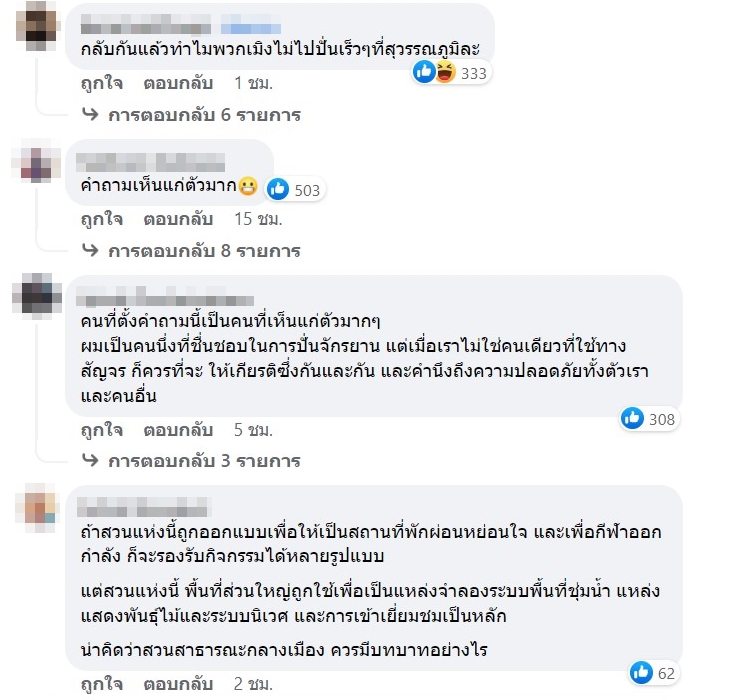Reply to the comment with 308 reactions

click(178, 430)
